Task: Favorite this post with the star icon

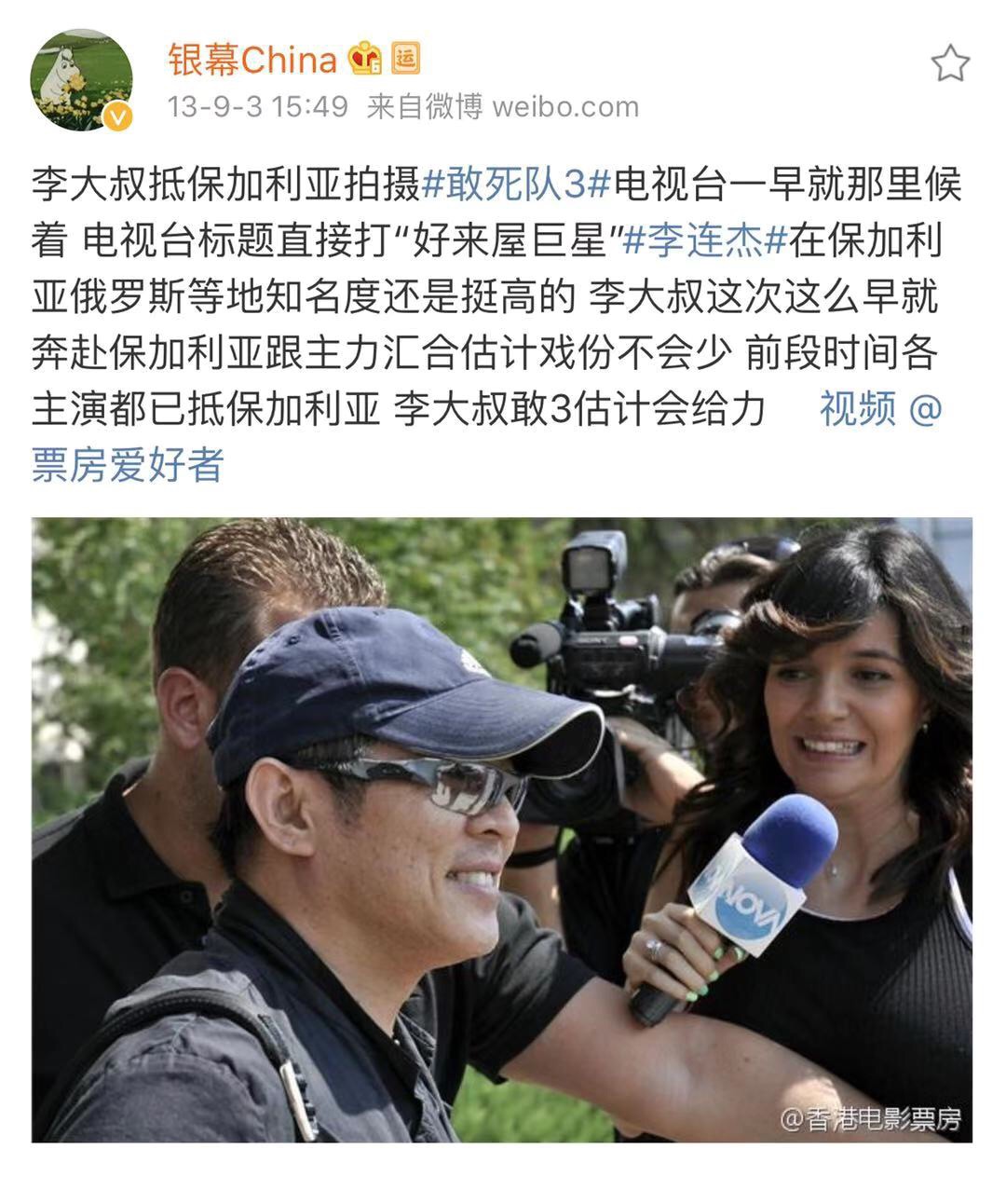Action: click(x=950, y=64)
